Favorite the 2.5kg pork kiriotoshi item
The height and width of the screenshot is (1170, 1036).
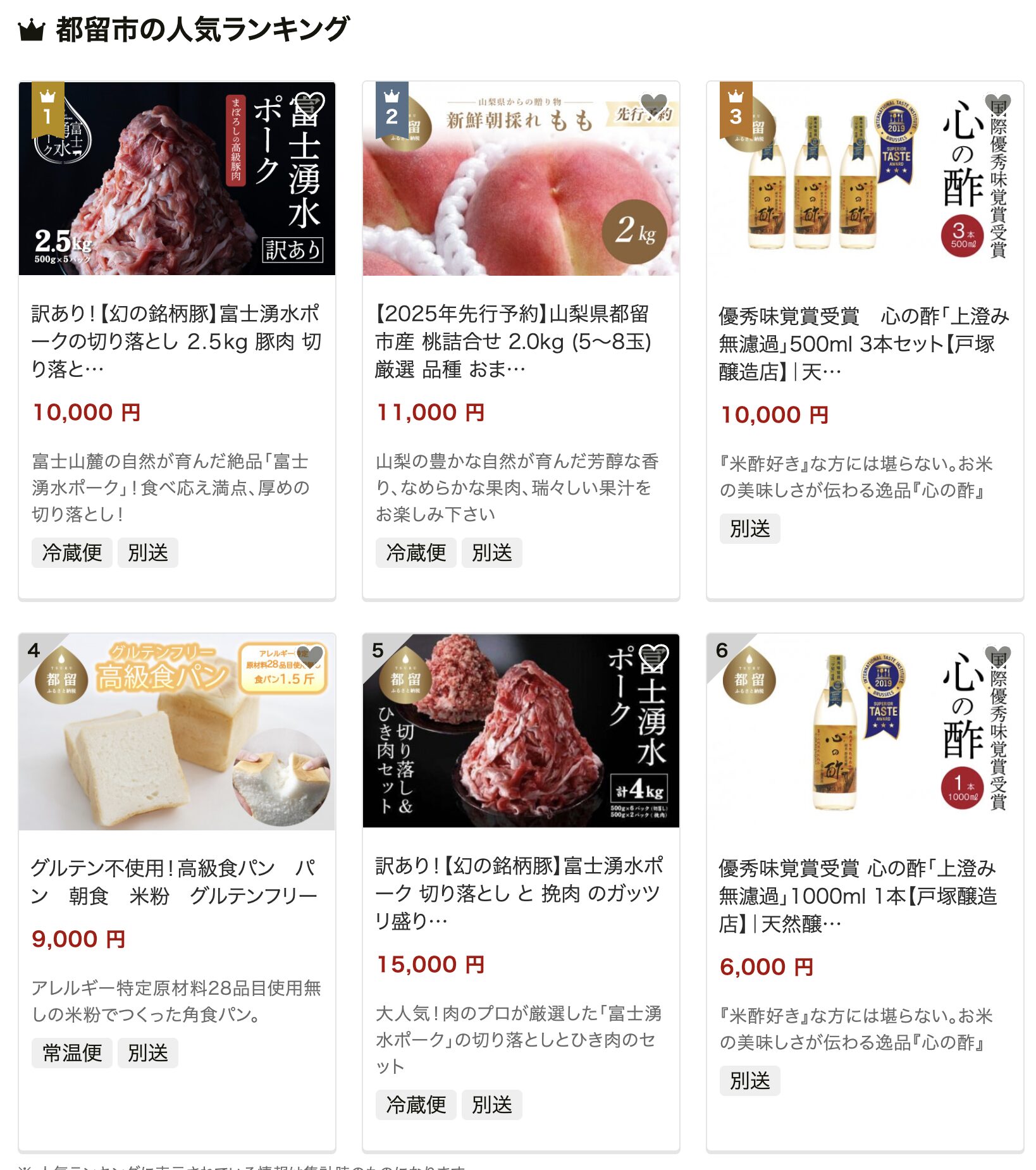tap(311, 104)
